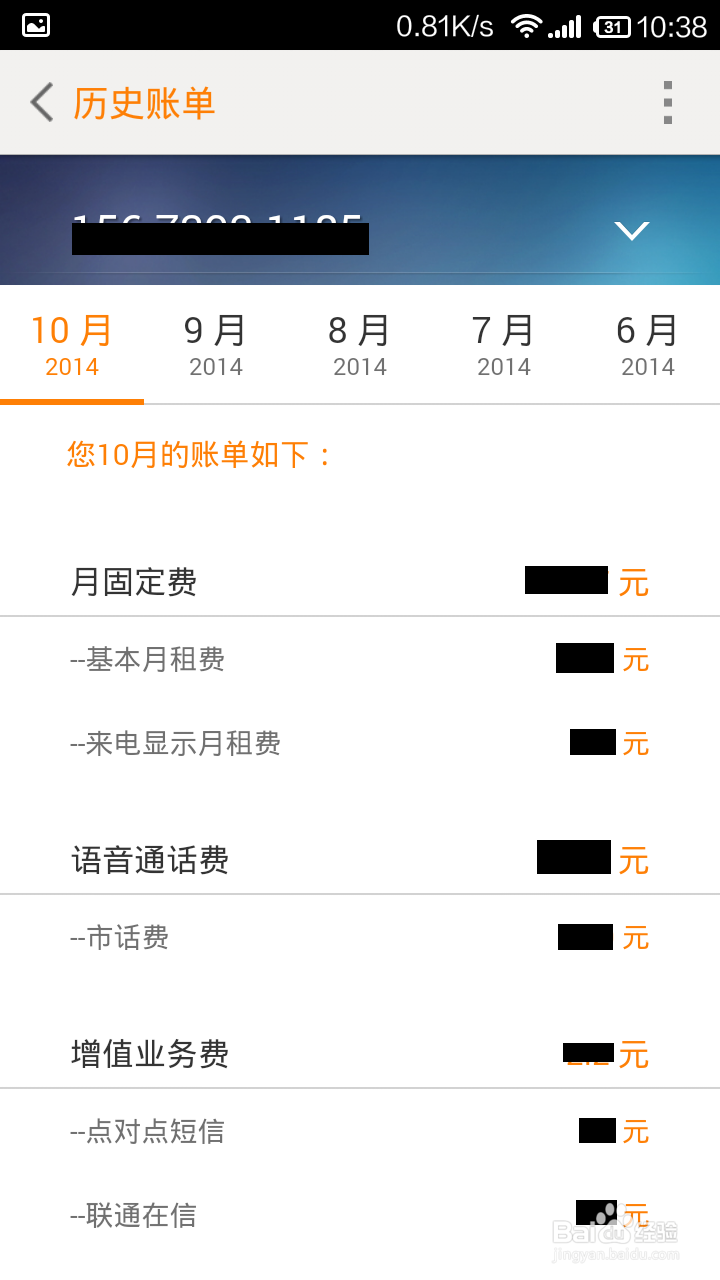Screen dimensions: 720x1280
Task: View the 6月 2014 bill
Action: click(648, 345)
